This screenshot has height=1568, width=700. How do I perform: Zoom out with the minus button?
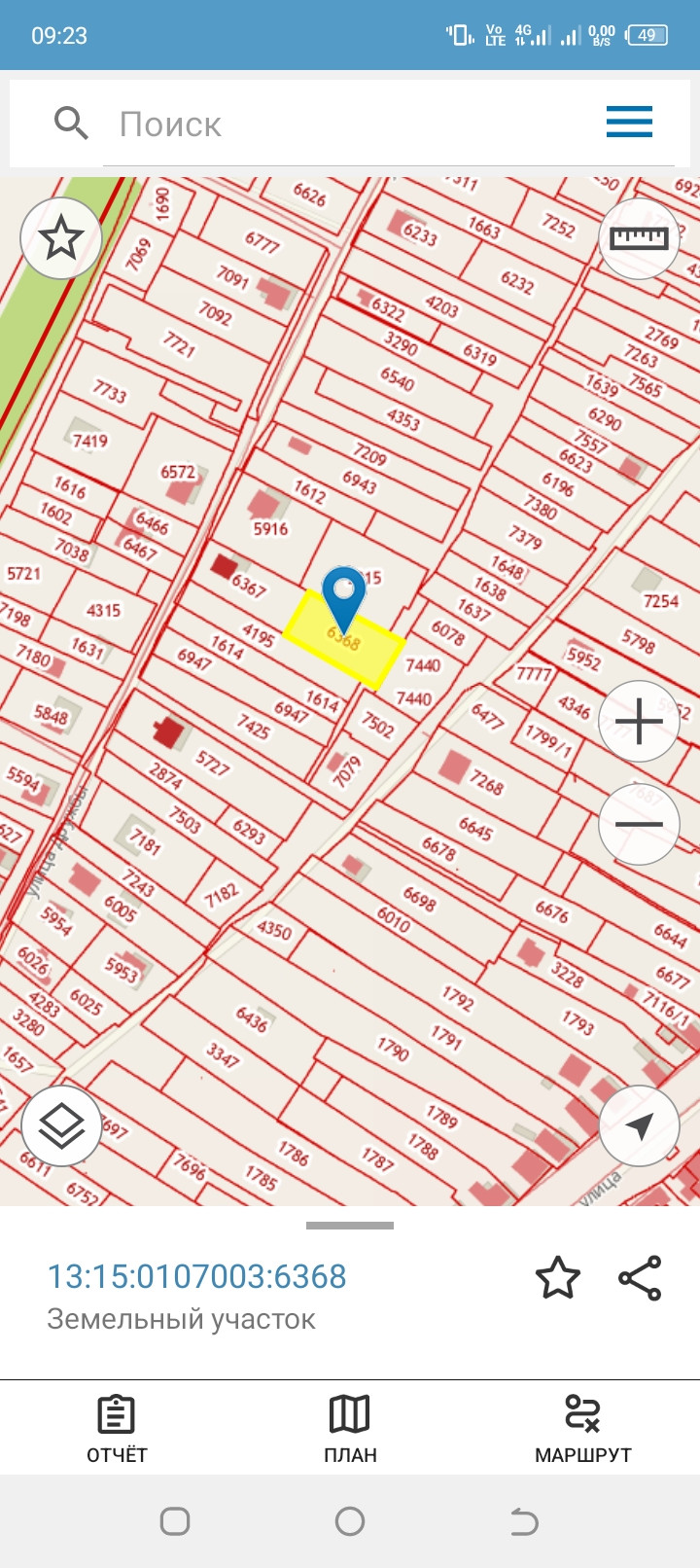tap(639, 824)
